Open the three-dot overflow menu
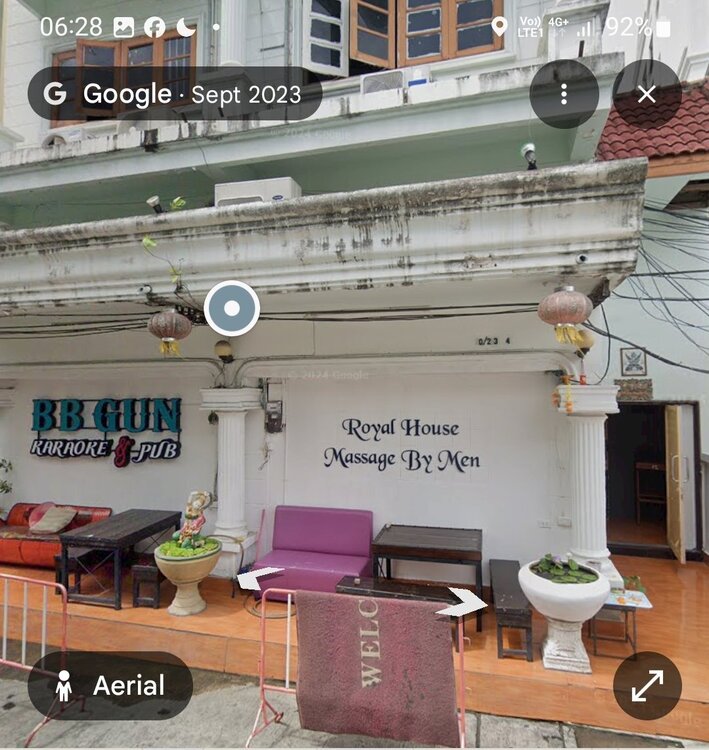Viewport: 709px width, 750px height. pos(564,94)
